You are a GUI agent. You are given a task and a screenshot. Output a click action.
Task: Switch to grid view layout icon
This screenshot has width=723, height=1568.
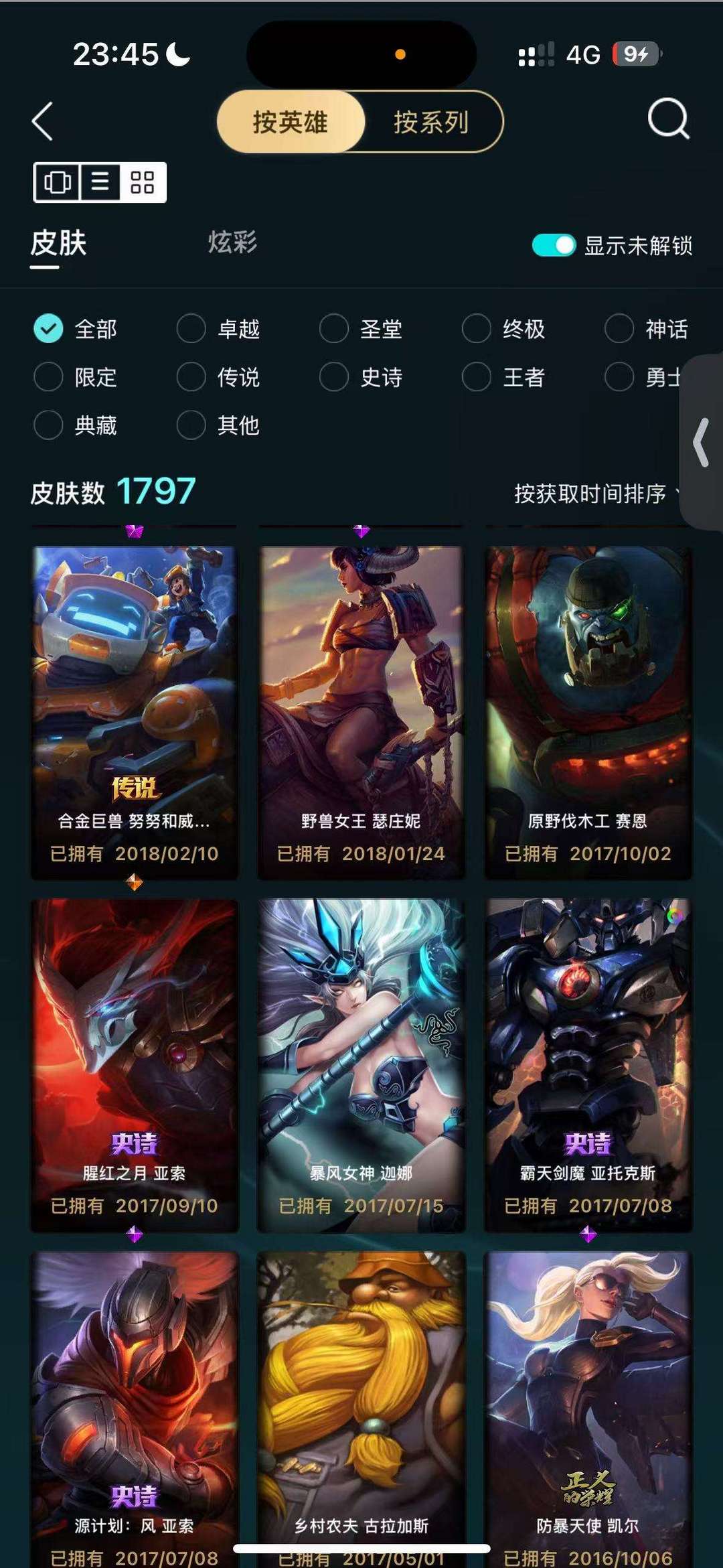[143, 182]
